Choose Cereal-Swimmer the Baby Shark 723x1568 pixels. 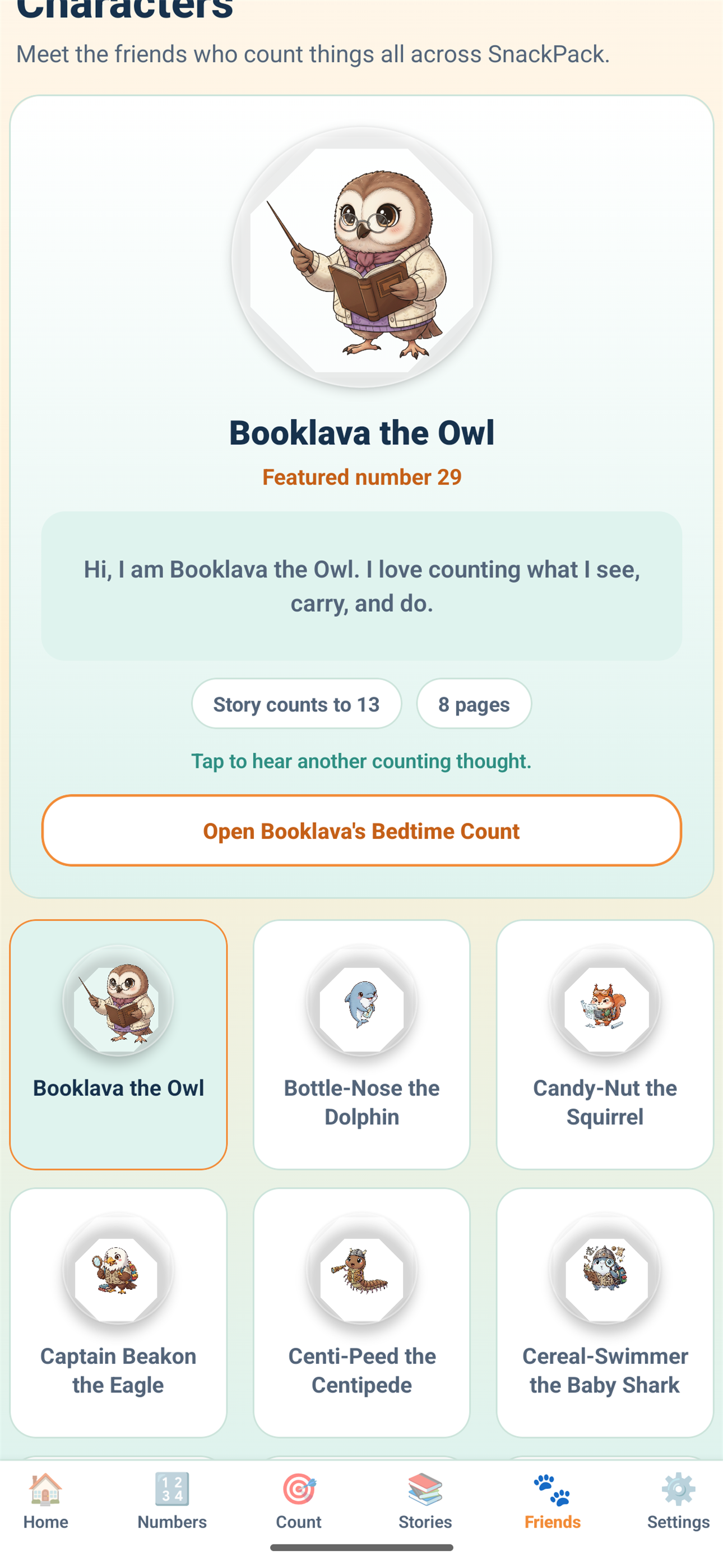click(604, 1312)
